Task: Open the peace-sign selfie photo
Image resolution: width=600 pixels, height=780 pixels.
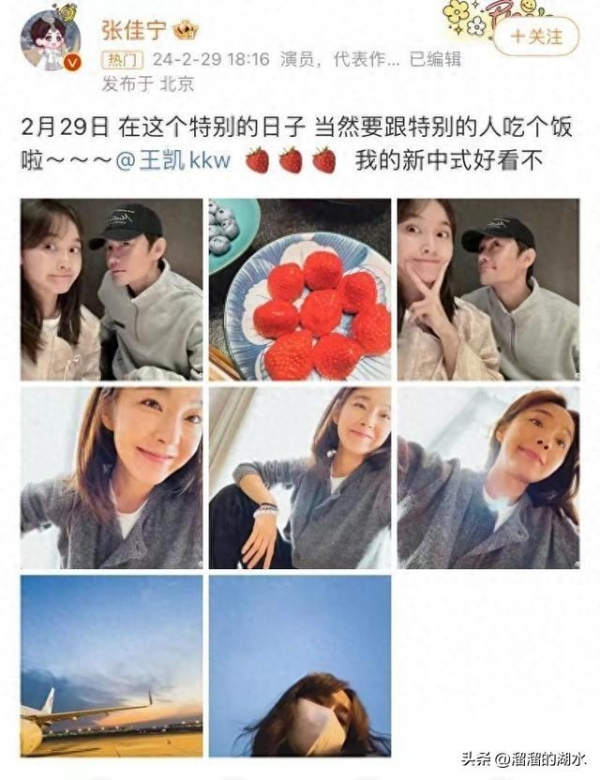Action: (488, 289)
